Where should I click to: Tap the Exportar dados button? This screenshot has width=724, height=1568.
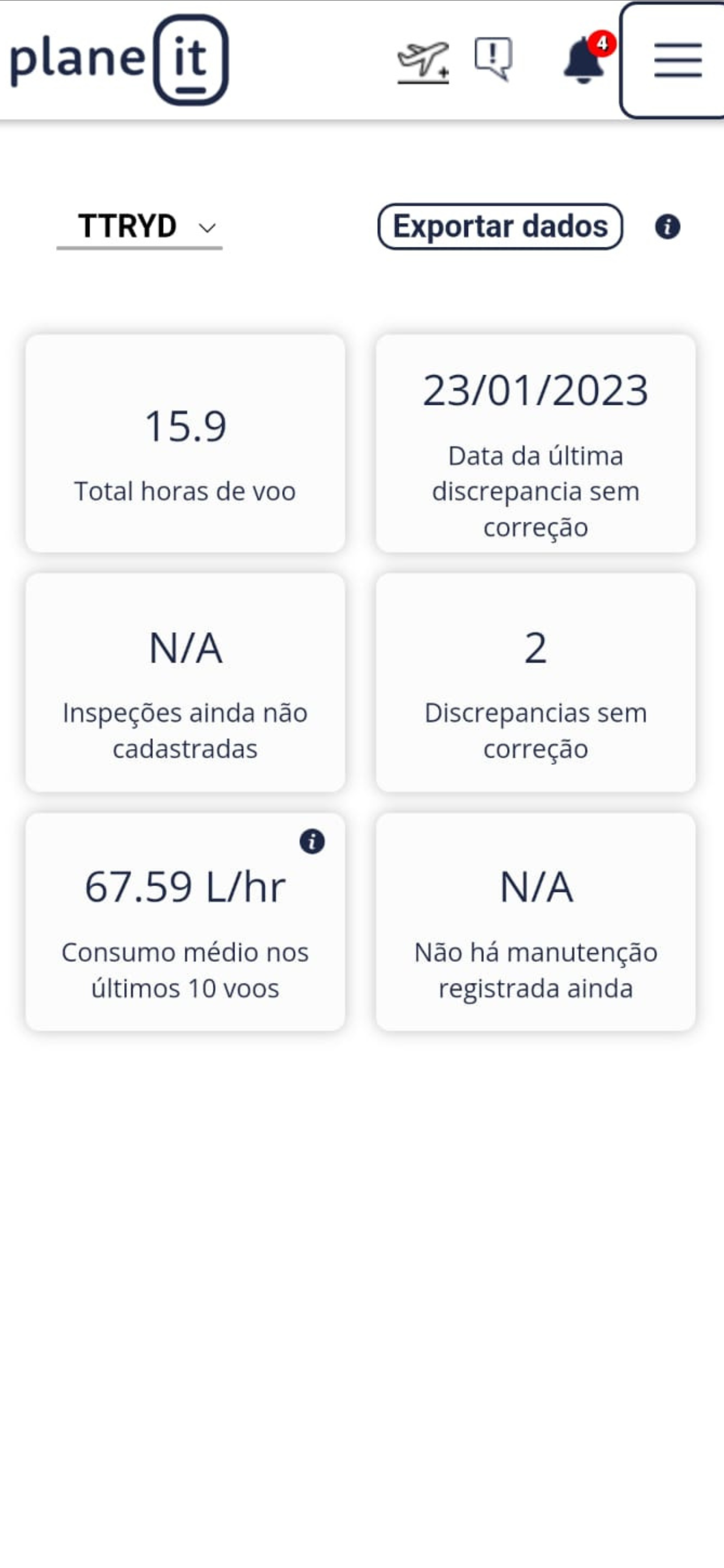click(x=500, y=226)
